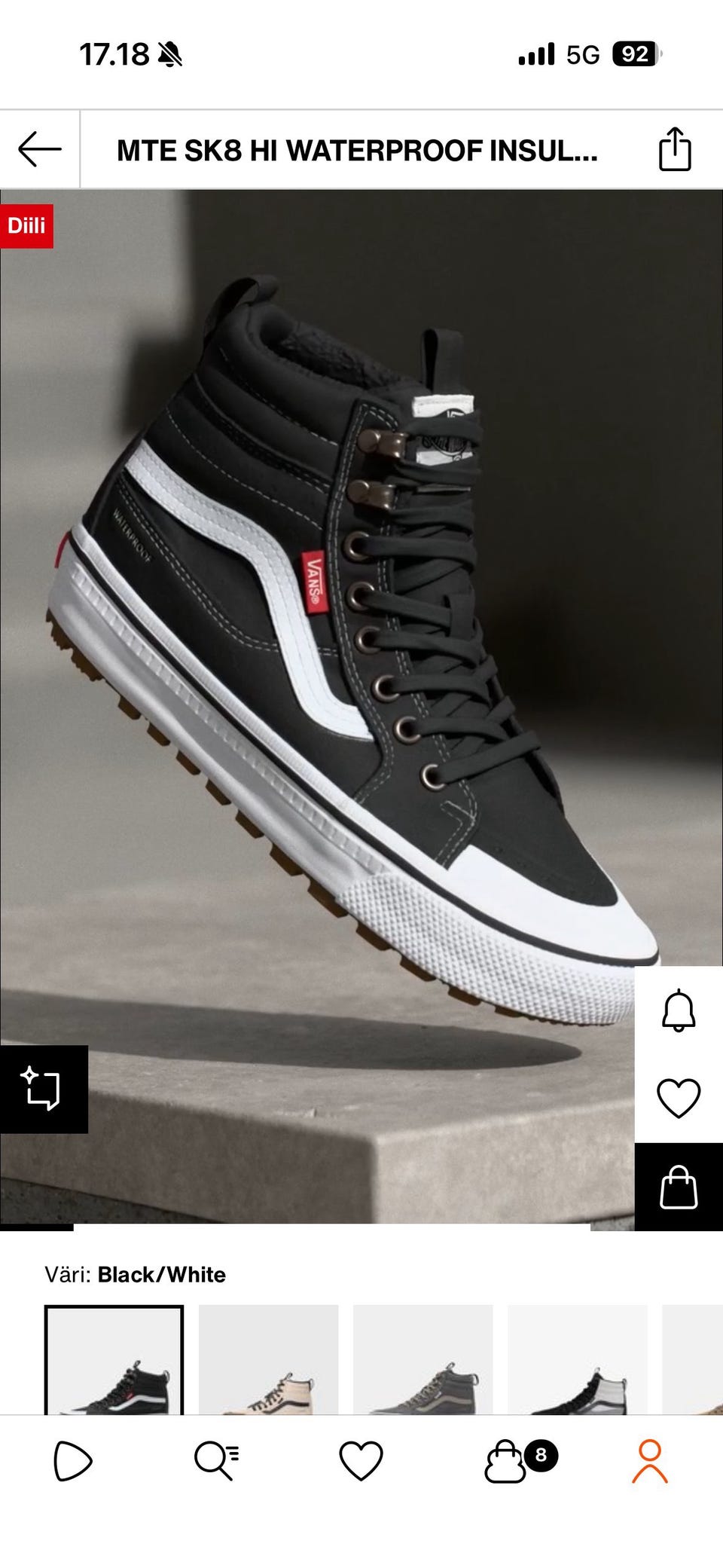The image size is (723, 1568).
Task: Add the shoe to favorites
Action: pyautogui.click(x=679, y=1098)
